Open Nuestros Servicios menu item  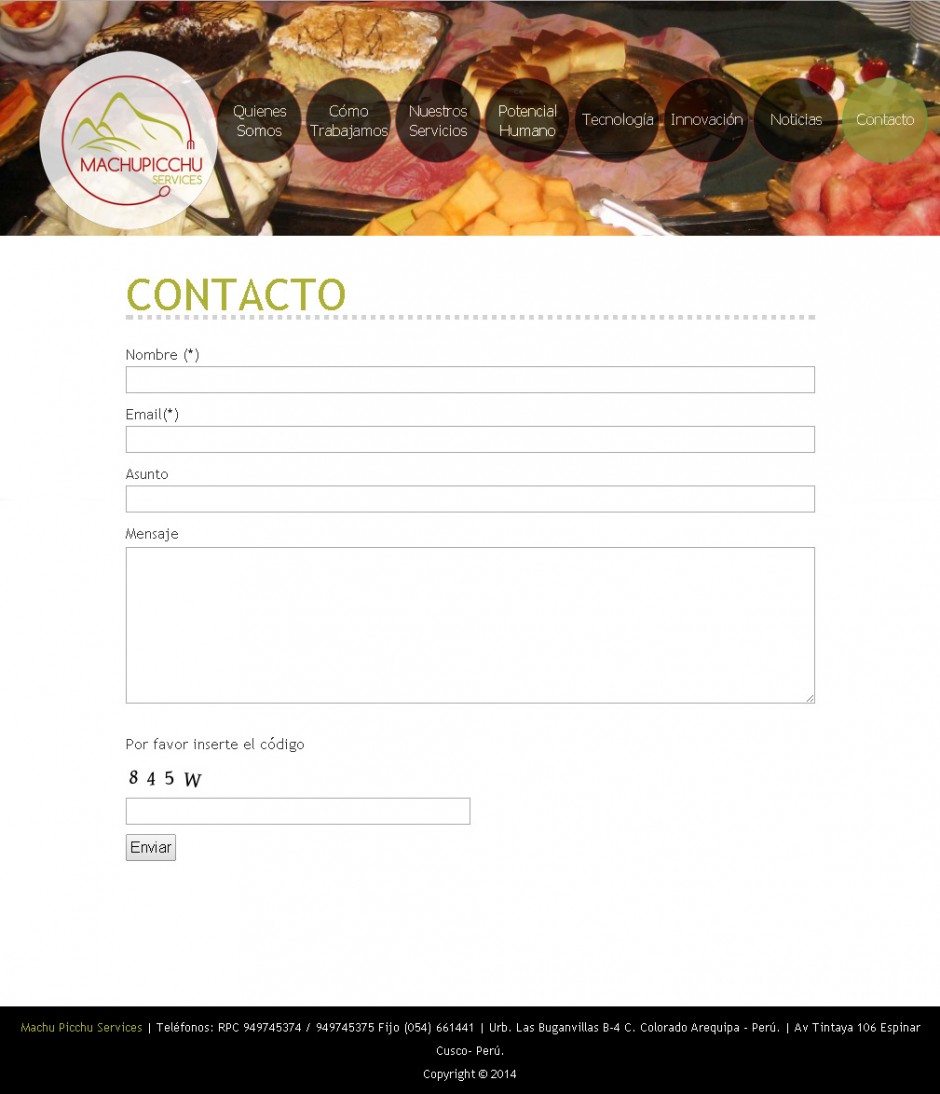438,121
